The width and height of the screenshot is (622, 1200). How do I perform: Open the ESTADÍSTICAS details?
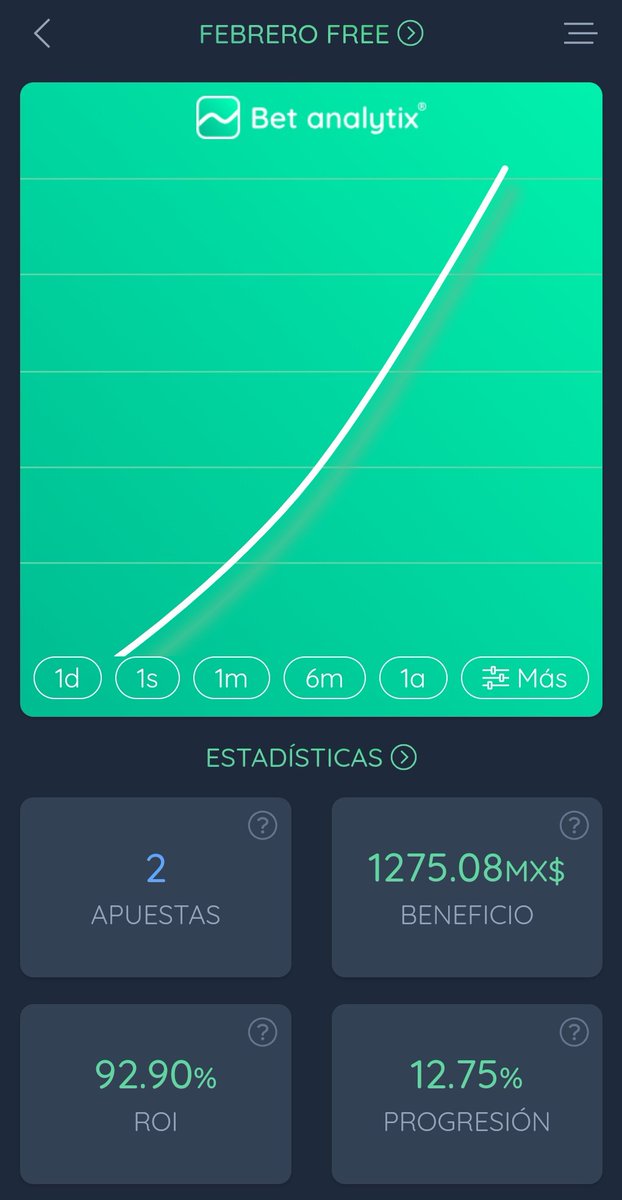coord(311,758)
